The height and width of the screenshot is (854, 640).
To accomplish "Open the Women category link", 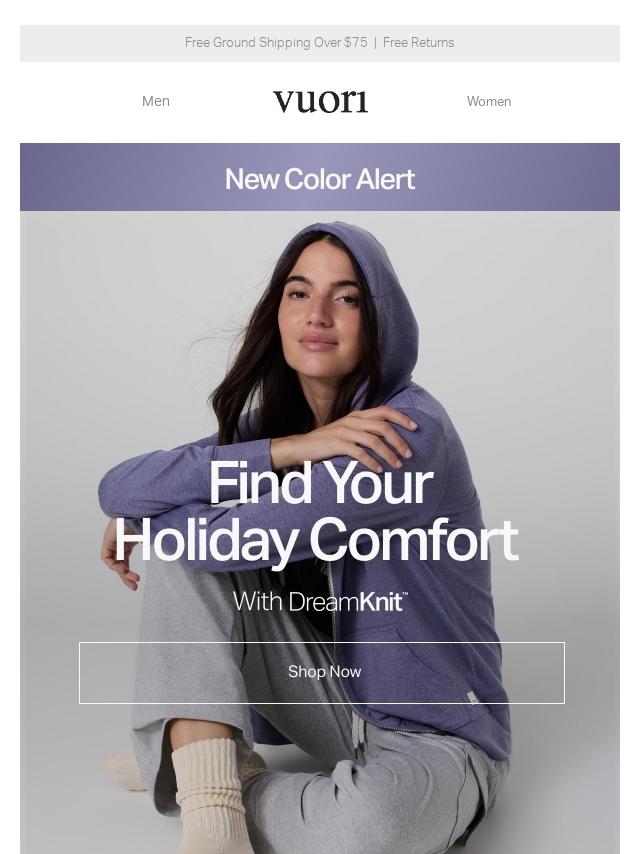I will pyautogui.click(x=488, y=101).
